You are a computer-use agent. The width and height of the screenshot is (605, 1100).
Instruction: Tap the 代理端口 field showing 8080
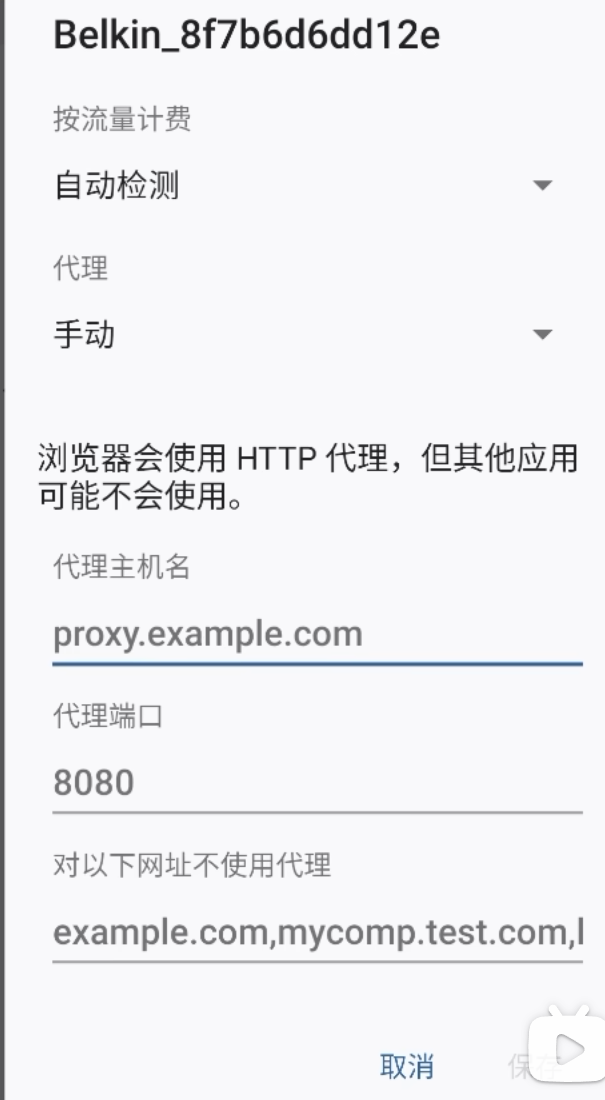coord(317,784)
